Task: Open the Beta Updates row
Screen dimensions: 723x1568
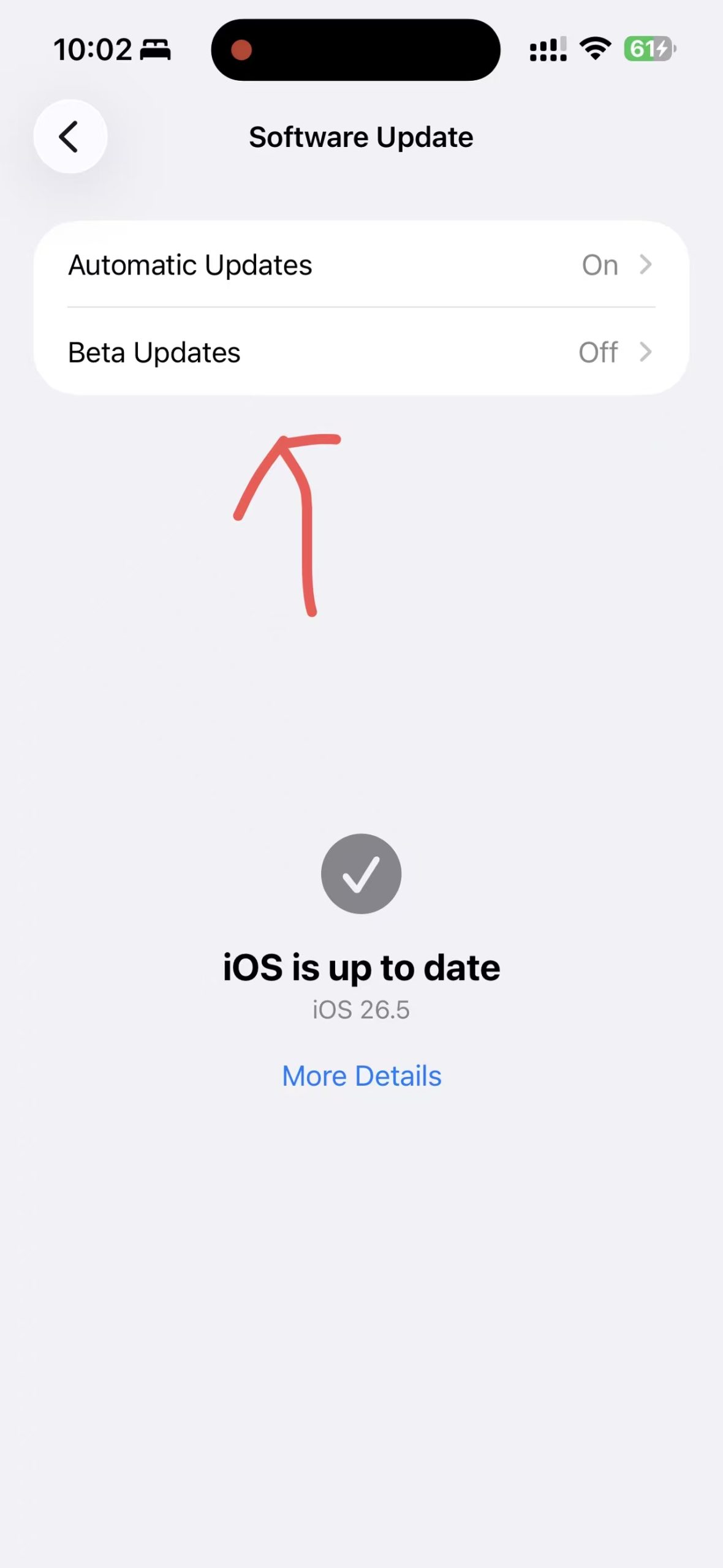Action: tap(362, 352)
